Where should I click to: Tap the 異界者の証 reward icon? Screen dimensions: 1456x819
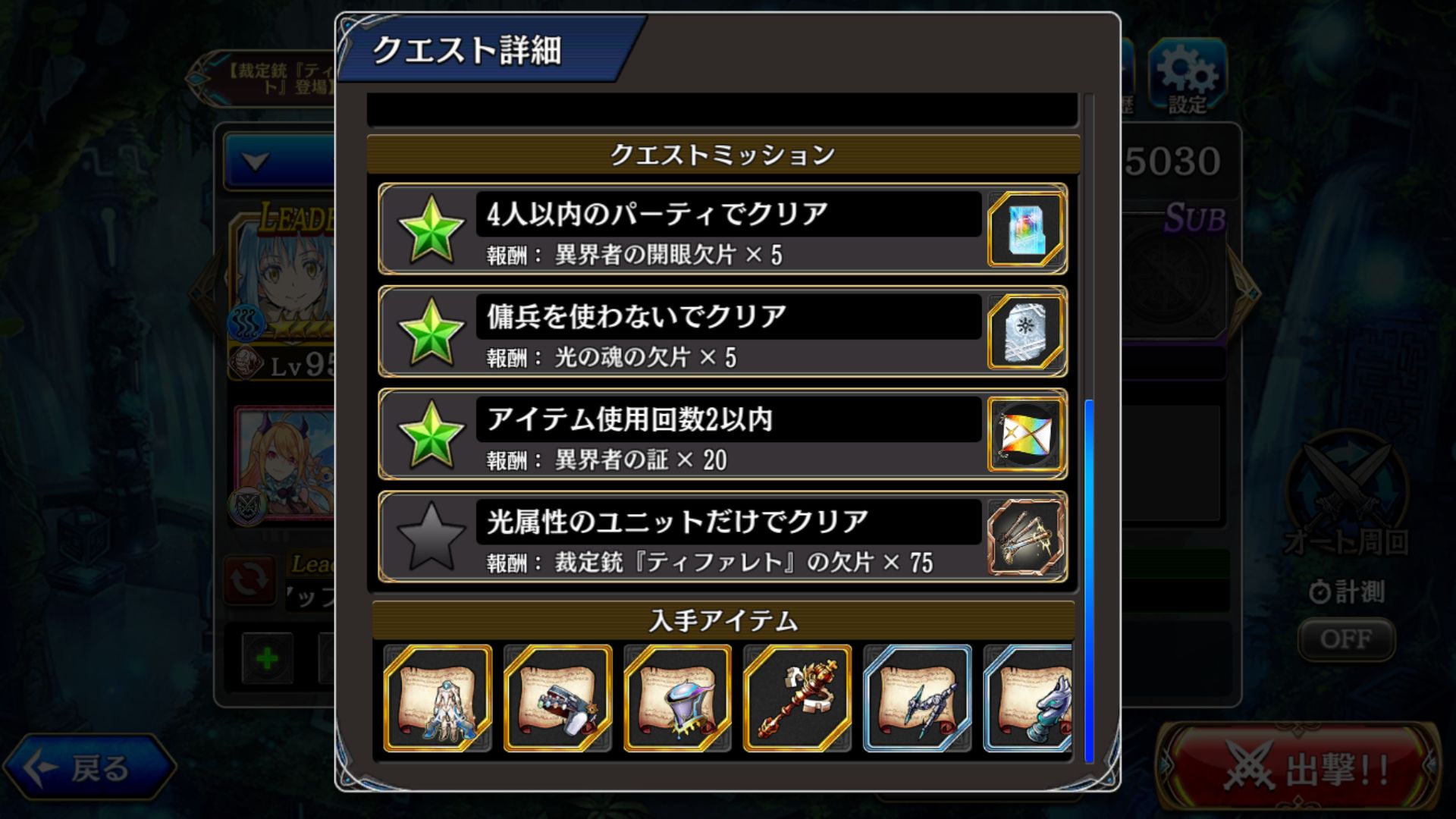click(x=1026, y=435)
